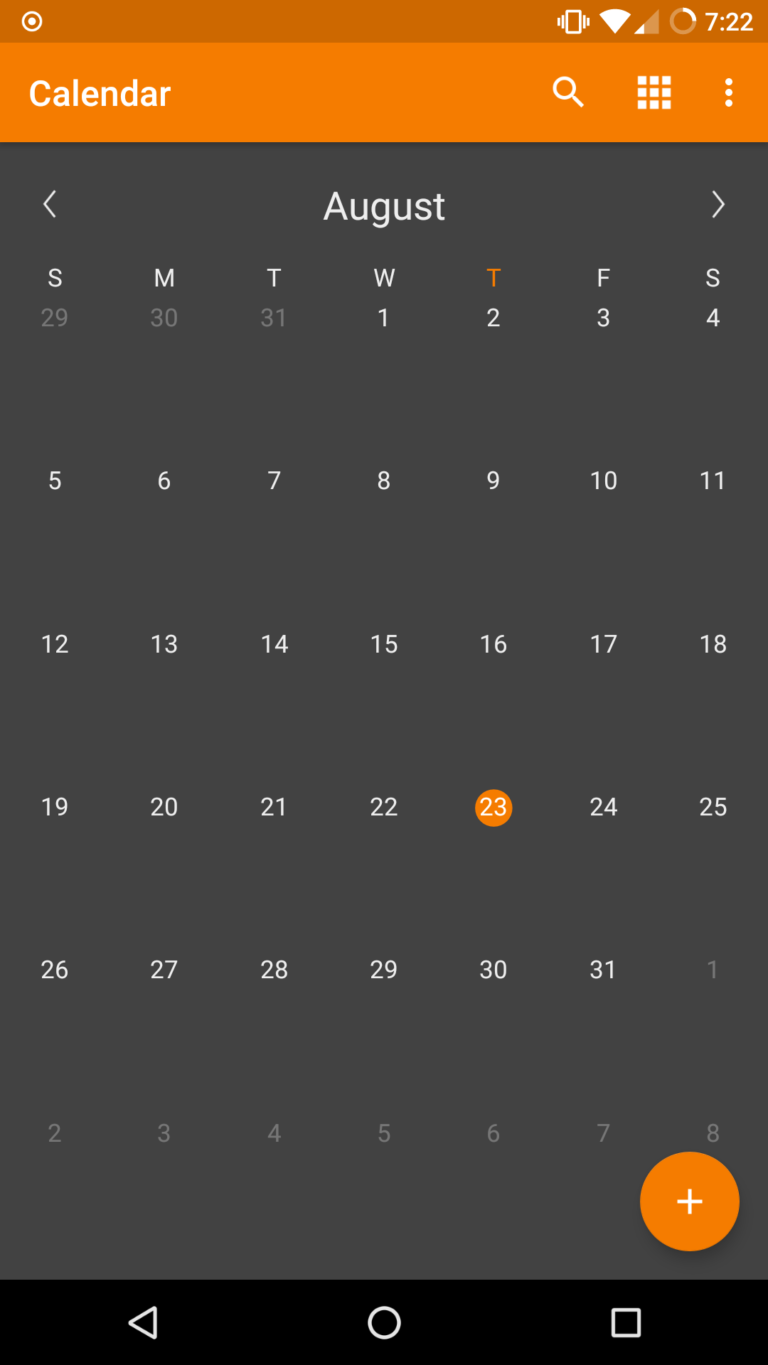Go to the next month
Screen dimensions: 768x1365
pos(717,205)
